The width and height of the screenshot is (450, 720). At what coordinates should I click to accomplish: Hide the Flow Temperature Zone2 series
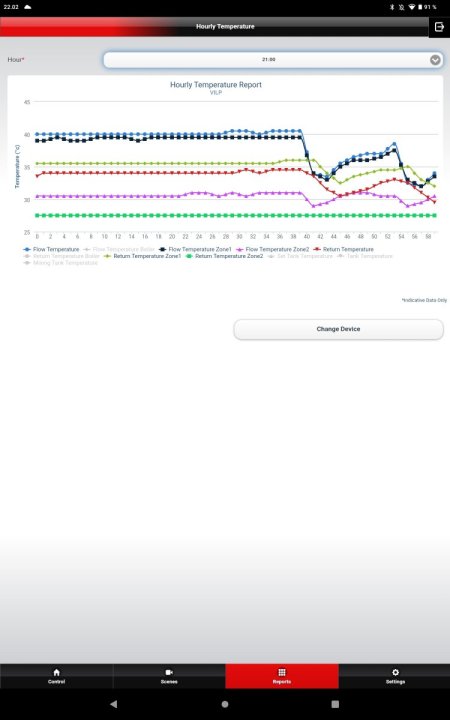(x=273, y=249)
